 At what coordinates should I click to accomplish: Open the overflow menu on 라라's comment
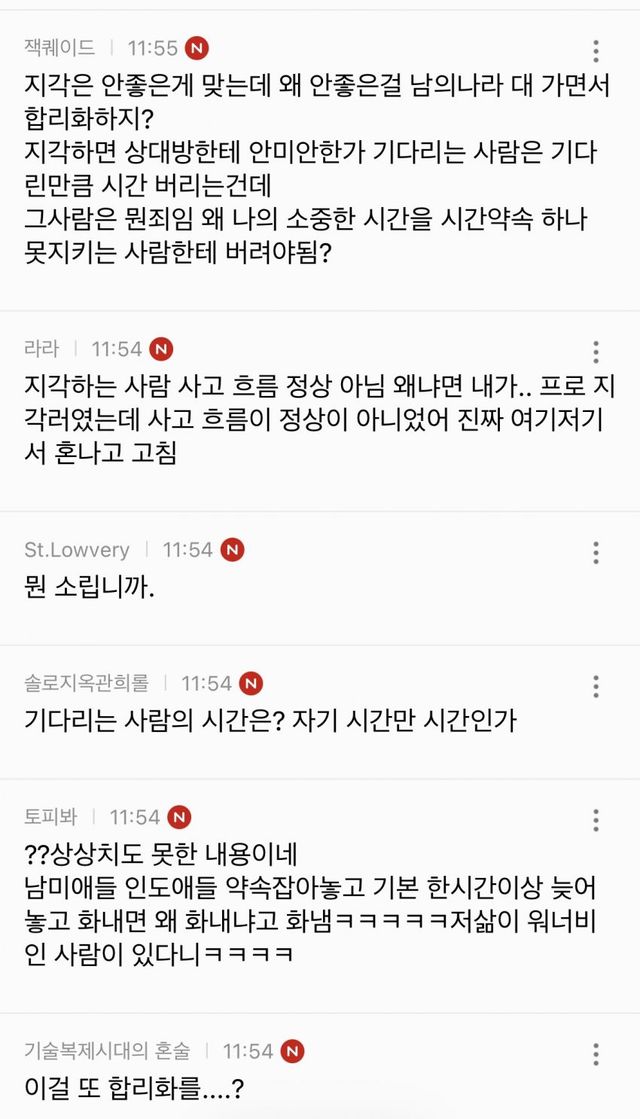(596, 351)
